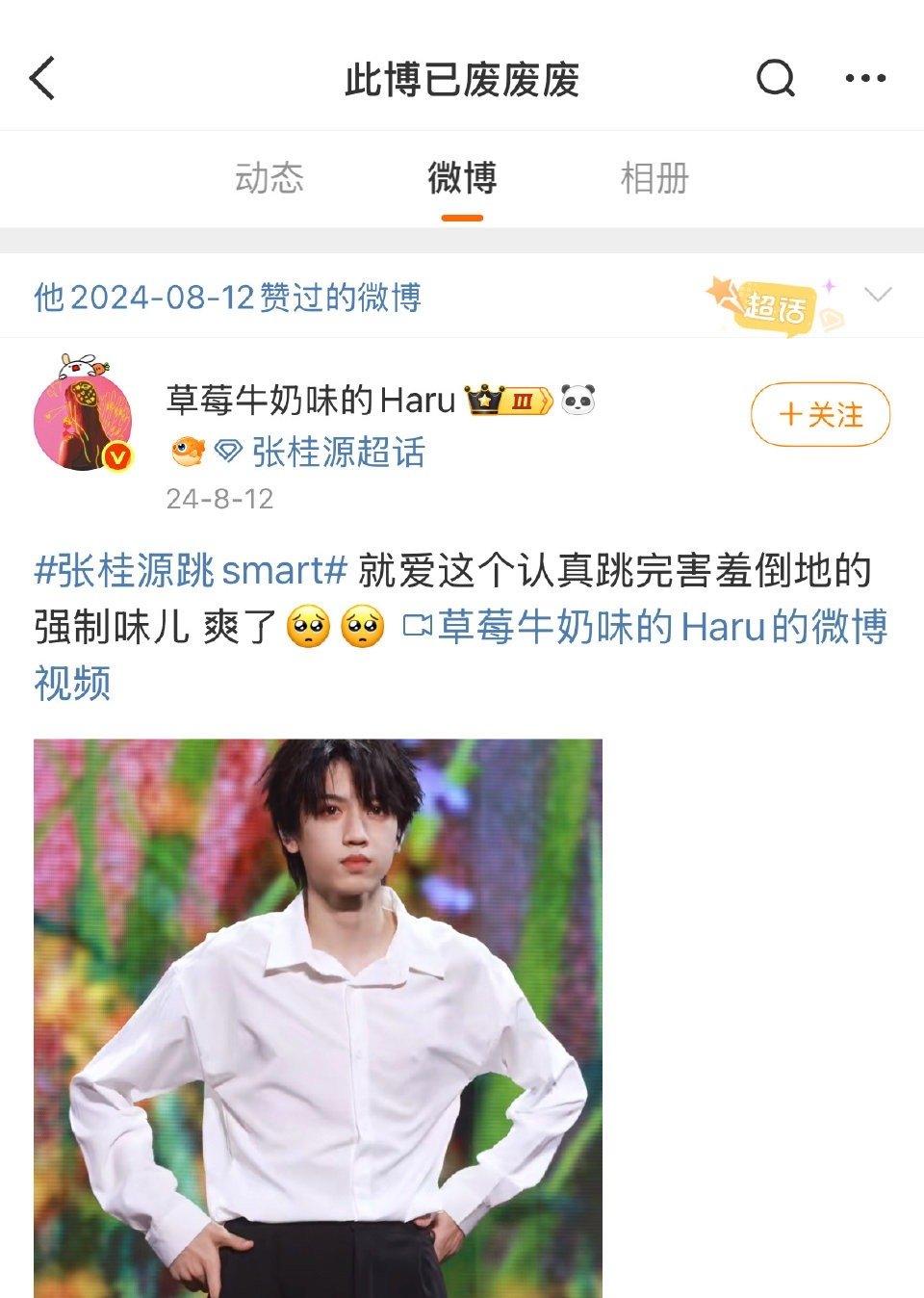View the post photo in white shirt

pyautogui.click(x=318, y=1018)
